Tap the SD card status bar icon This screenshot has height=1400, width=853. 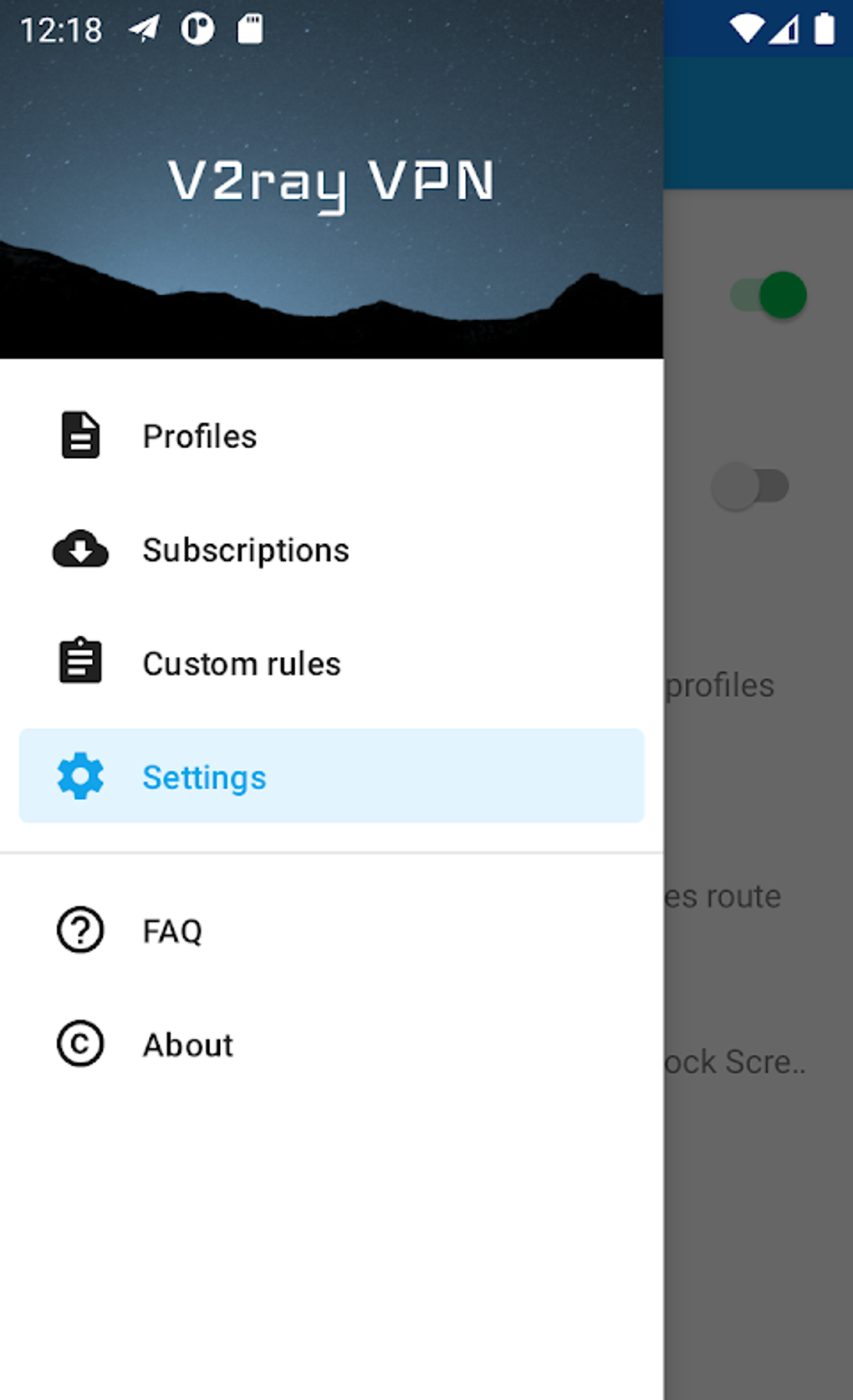click(x=251, y=27)
